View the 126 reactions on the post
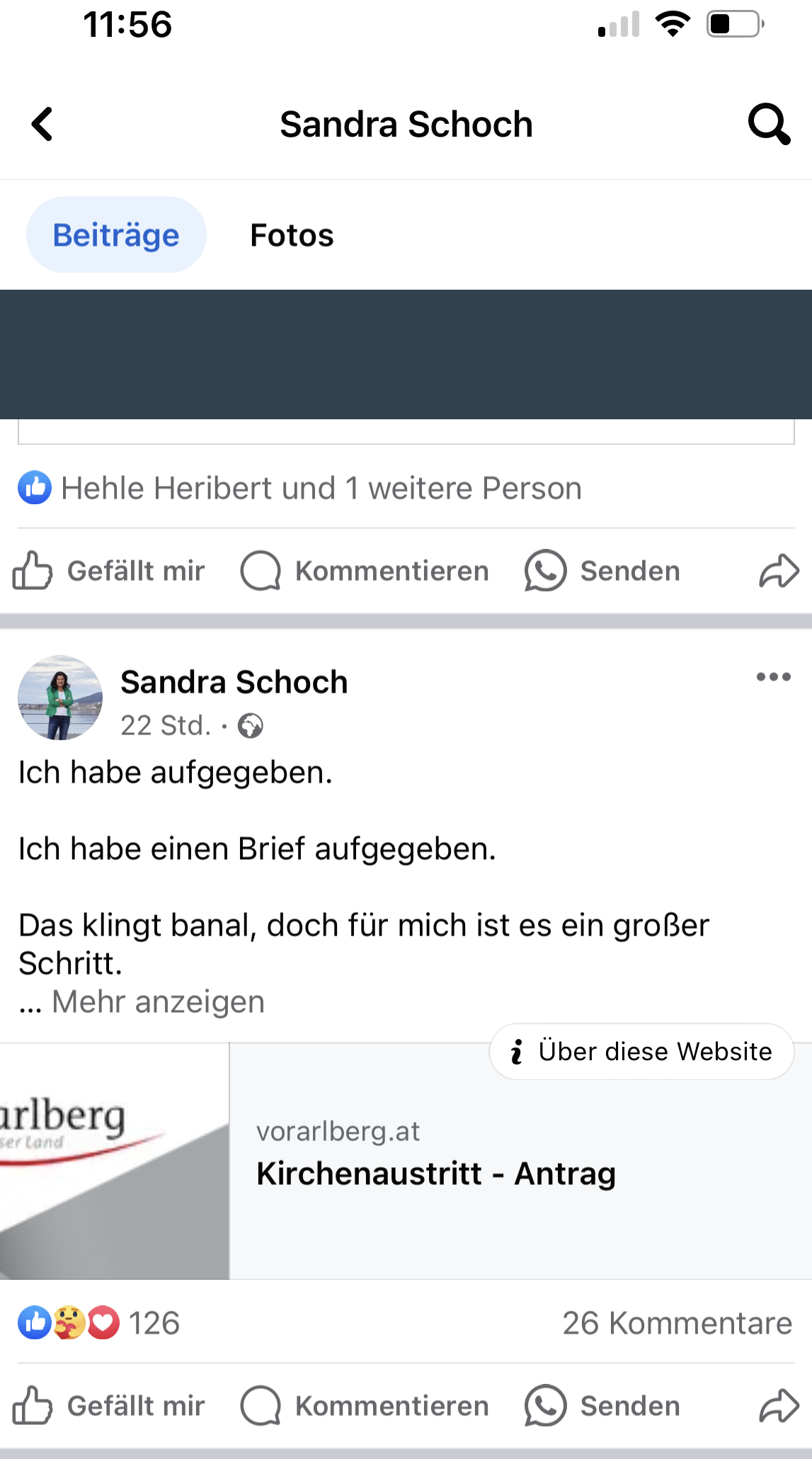This screenshot has width=812, height=1459. pos(99,1323)
